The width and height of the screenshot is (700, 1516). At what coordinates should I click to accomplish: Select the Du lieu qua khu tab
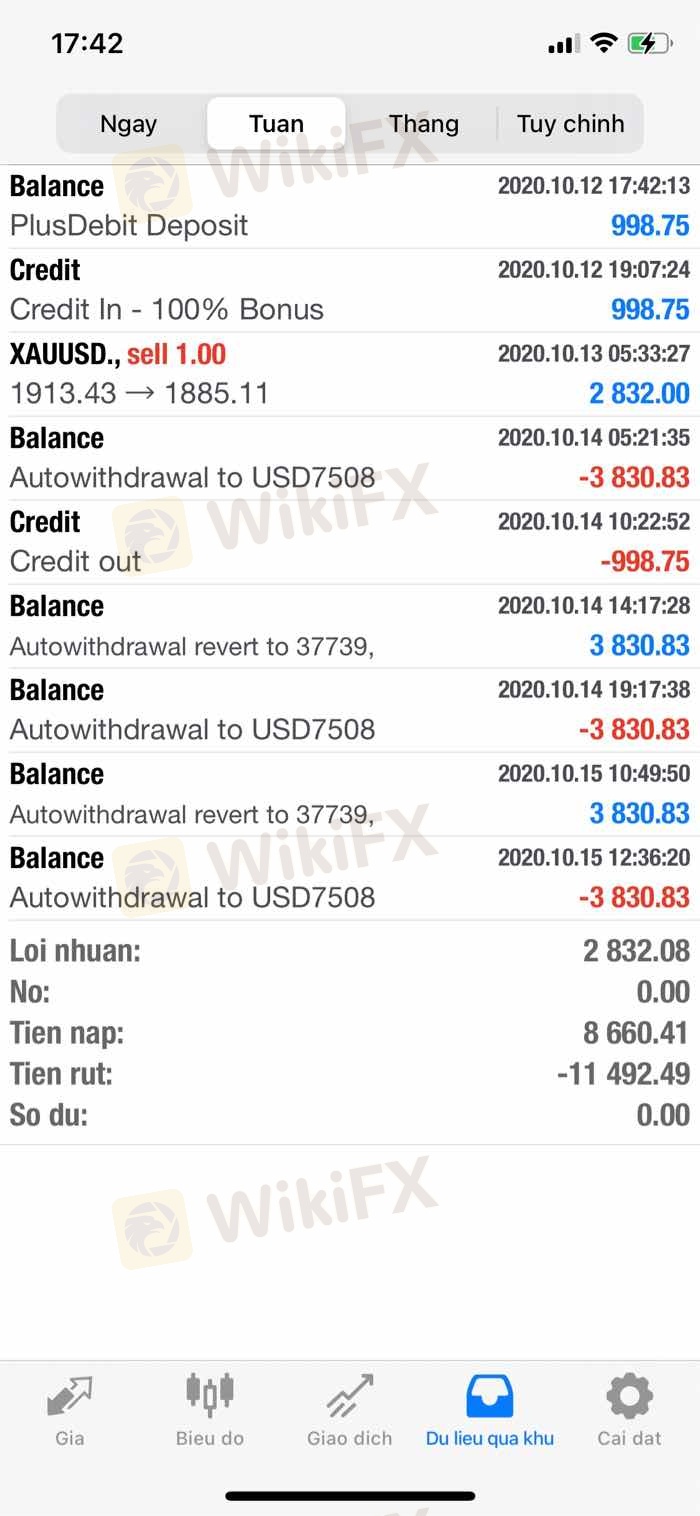[490, 1410]
